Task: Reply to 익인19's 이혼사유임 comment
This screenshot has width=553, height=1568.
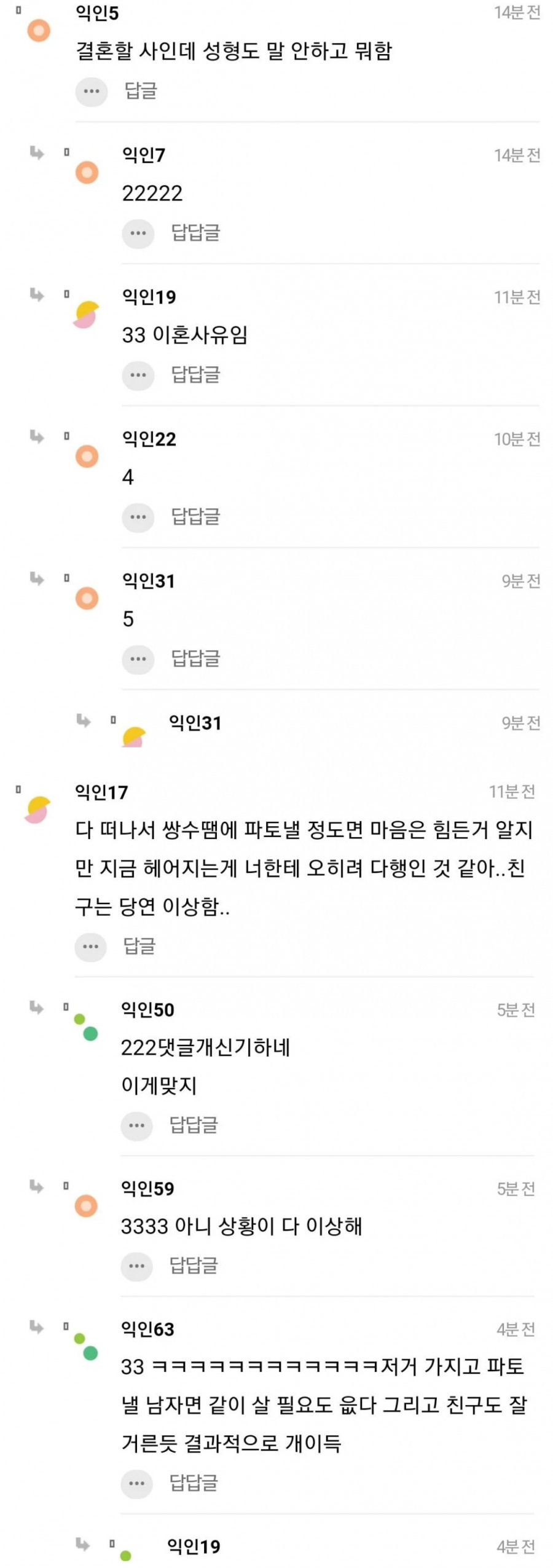Action: click(195, 375)
